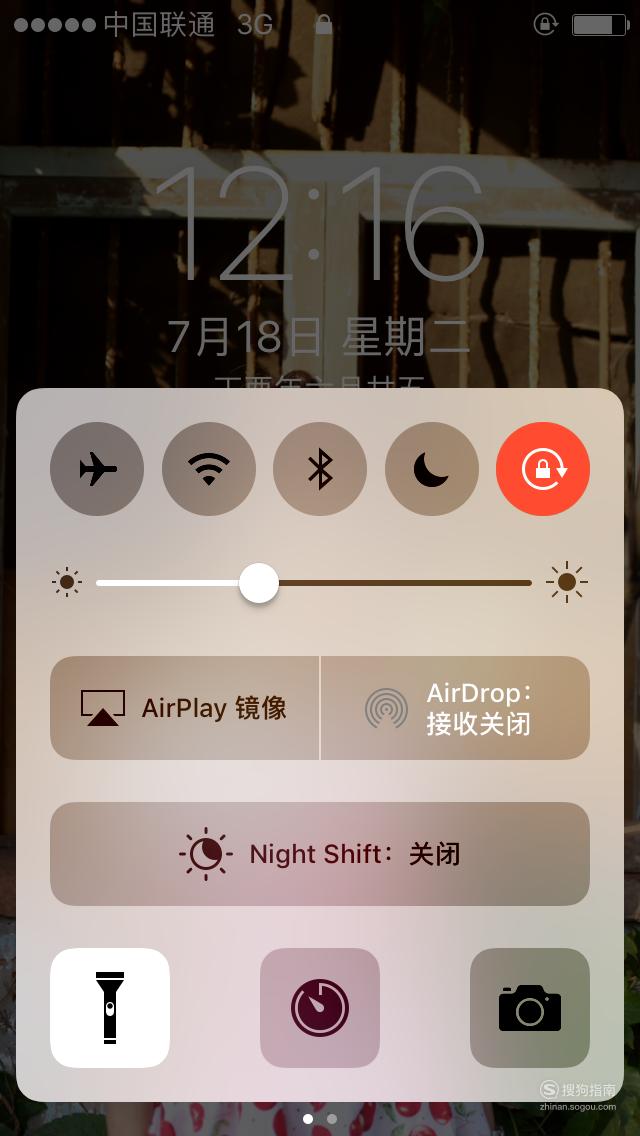This screenshot has width=640, height=1136.
Task: Open AirPlay 镜像 options
Action: [x=184, y=708]
